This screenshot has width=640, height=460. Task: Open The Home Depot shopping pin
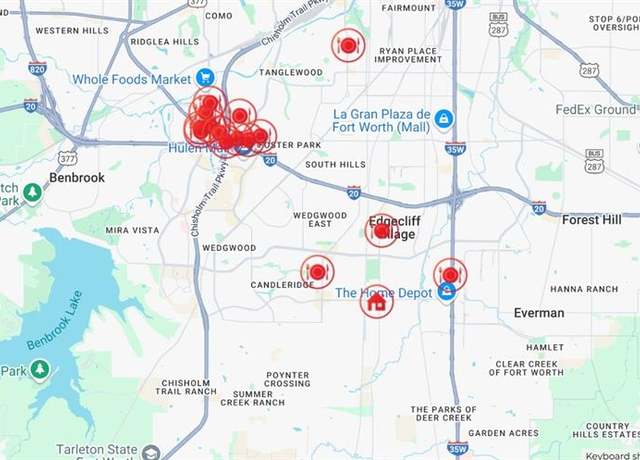click(x=448, y=292)
